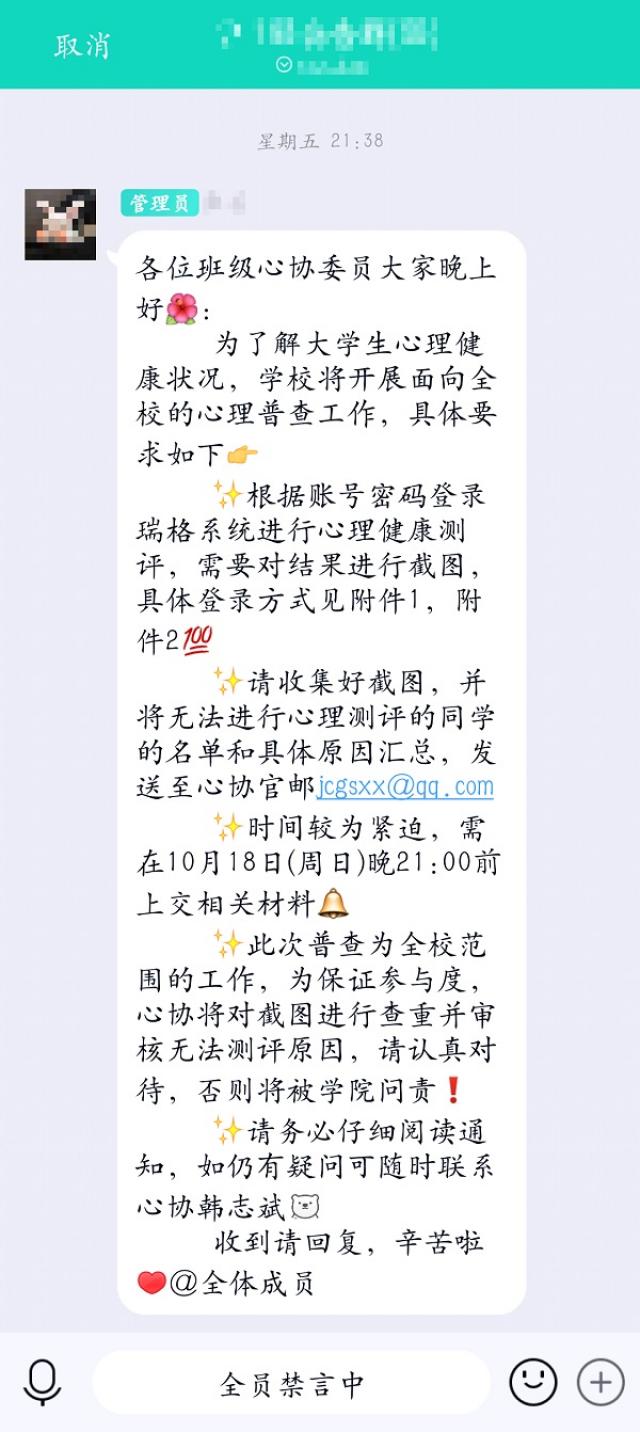Open the plus attachments menu

click(x=600, y=1383)
